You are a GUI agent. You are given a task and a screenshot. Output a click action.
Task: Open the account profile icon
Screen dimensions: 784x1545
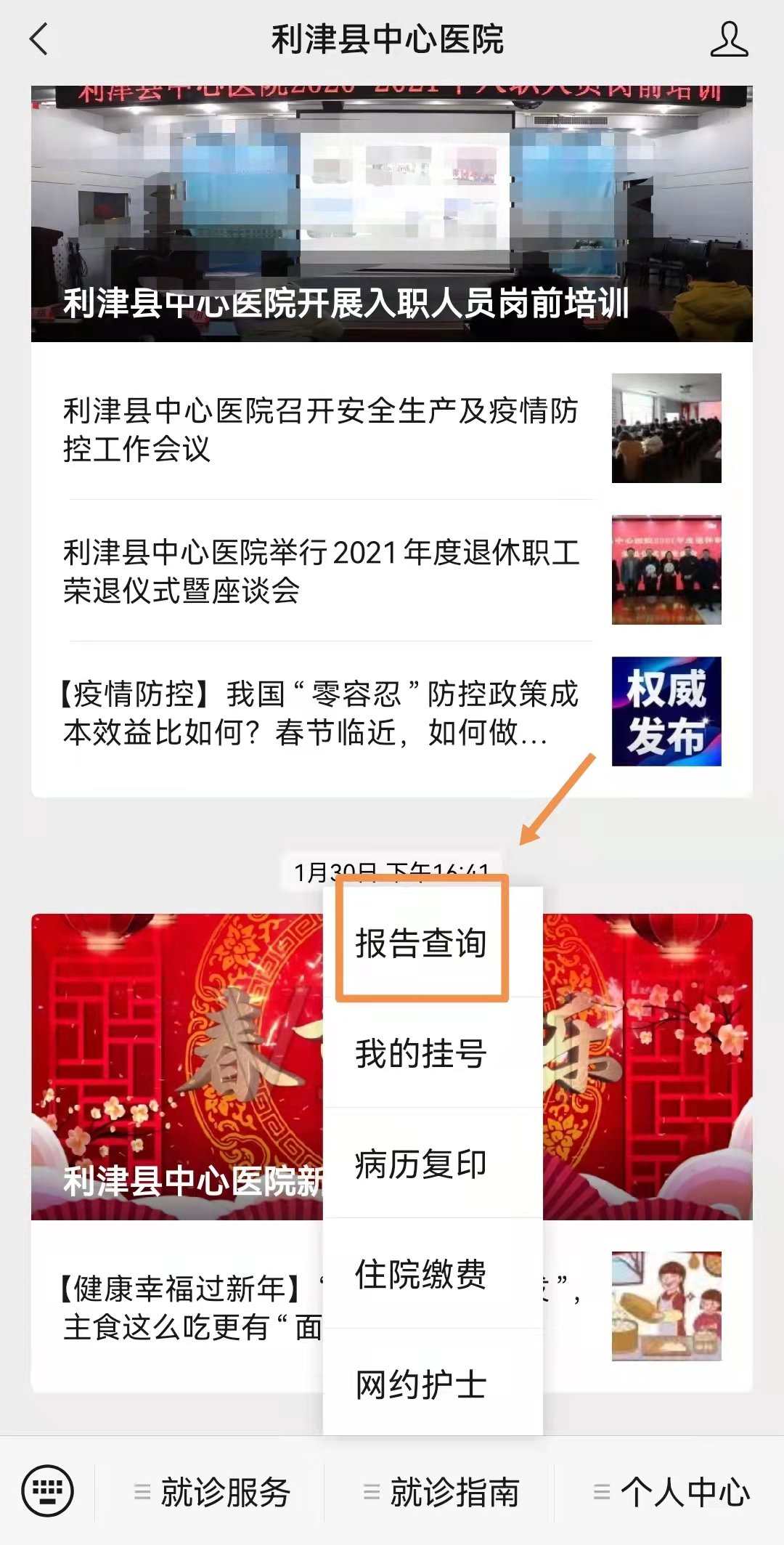tap(729, 39)
